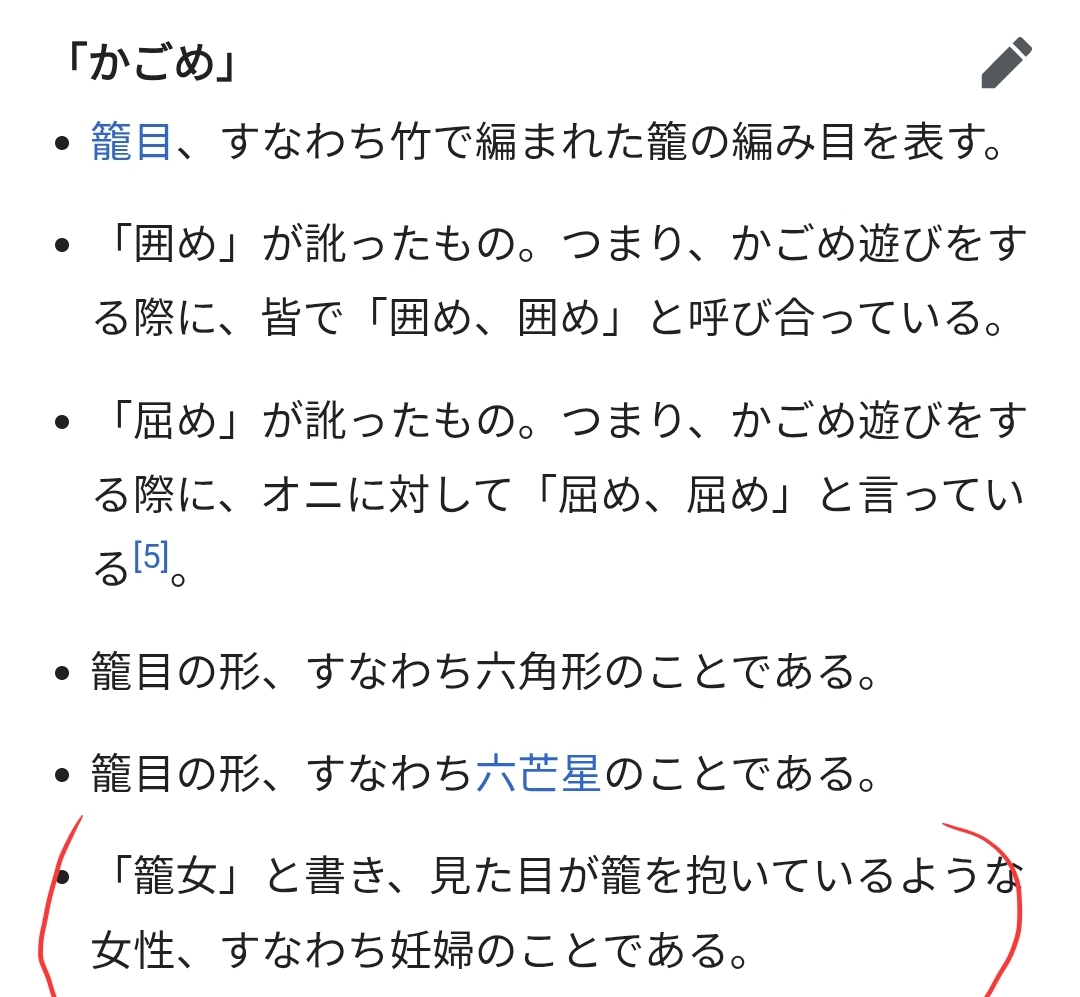Screen dimensions: 1080x997
Task: Edit the「かごめ」section with the pencil icon
Action: coord(1006,63)
